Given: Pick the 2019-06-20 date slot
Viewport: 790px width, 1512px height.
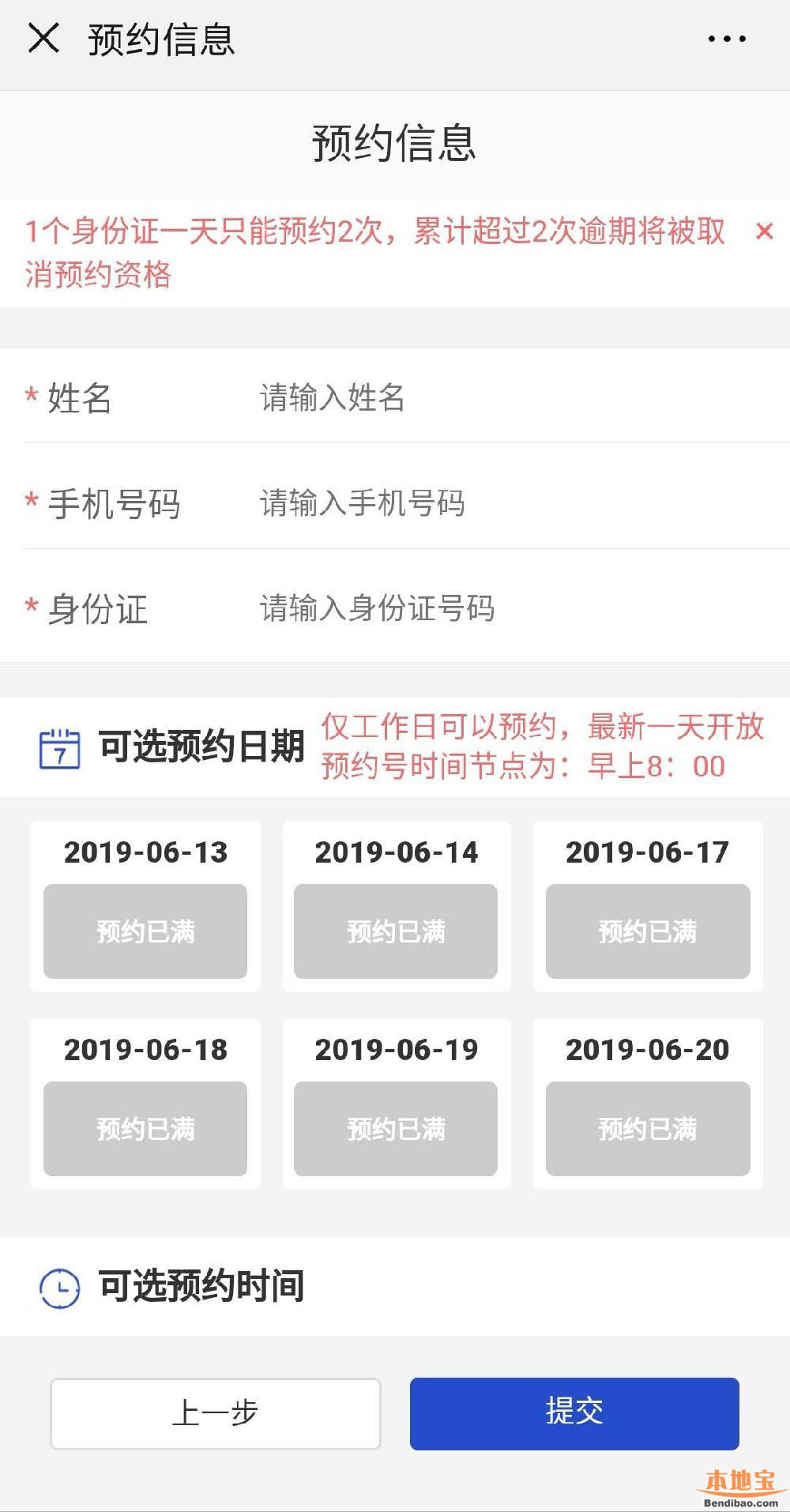Looking at the screenshot, I should tap(648, 1104).
